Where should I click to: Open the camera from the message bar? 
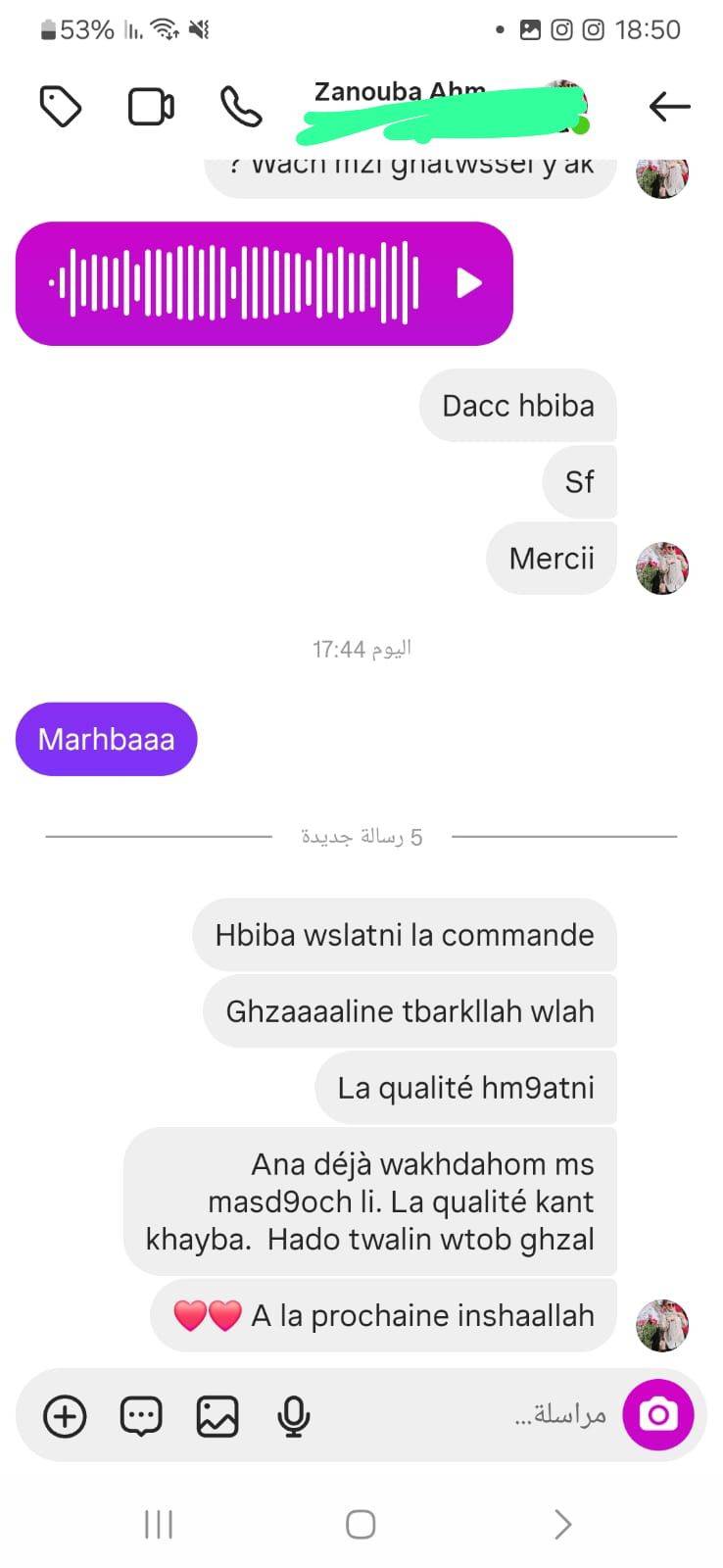coord(658,1415)
